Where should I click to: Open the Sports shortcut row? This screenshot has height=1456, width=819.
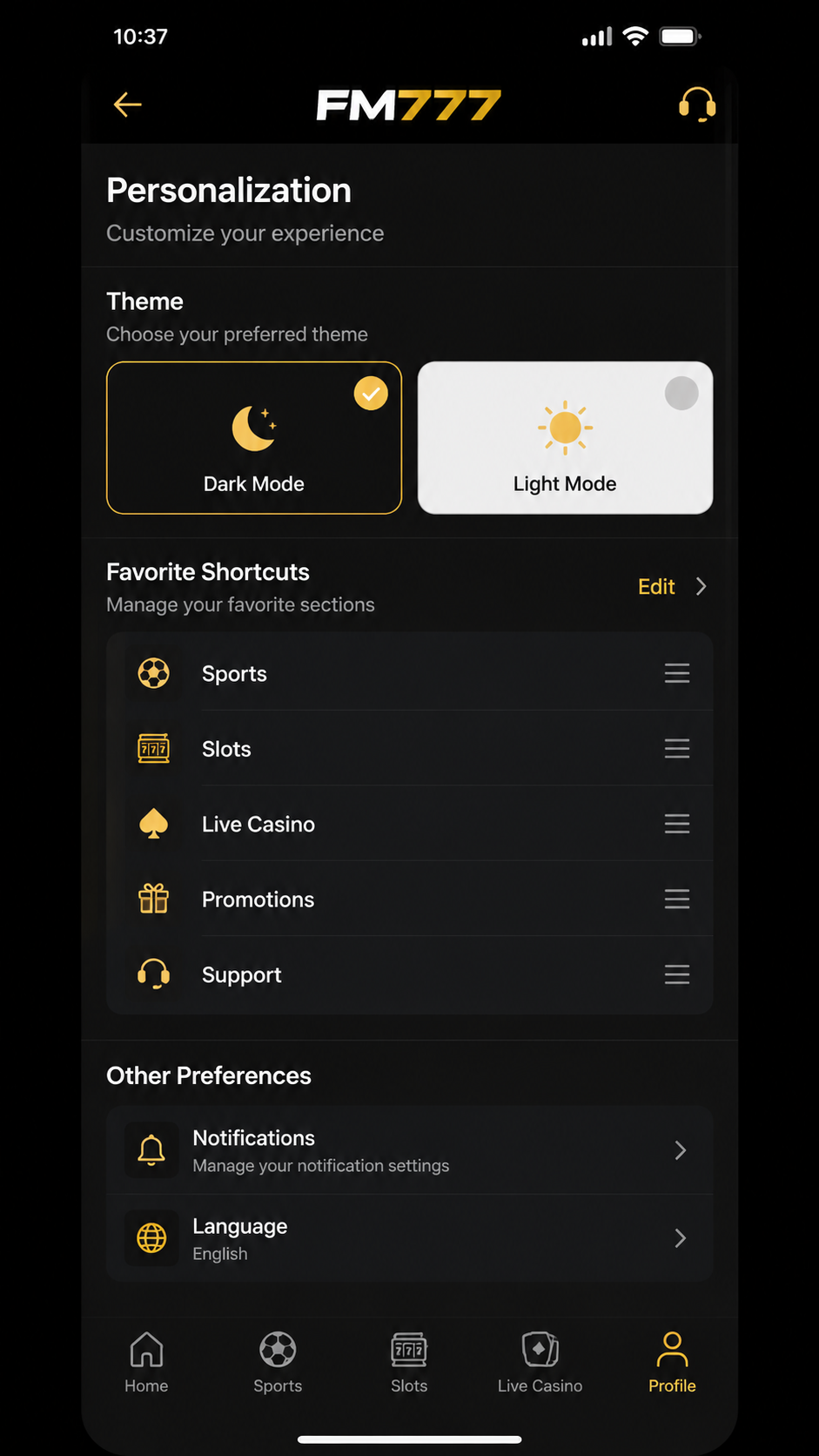[x=410, y=673]
